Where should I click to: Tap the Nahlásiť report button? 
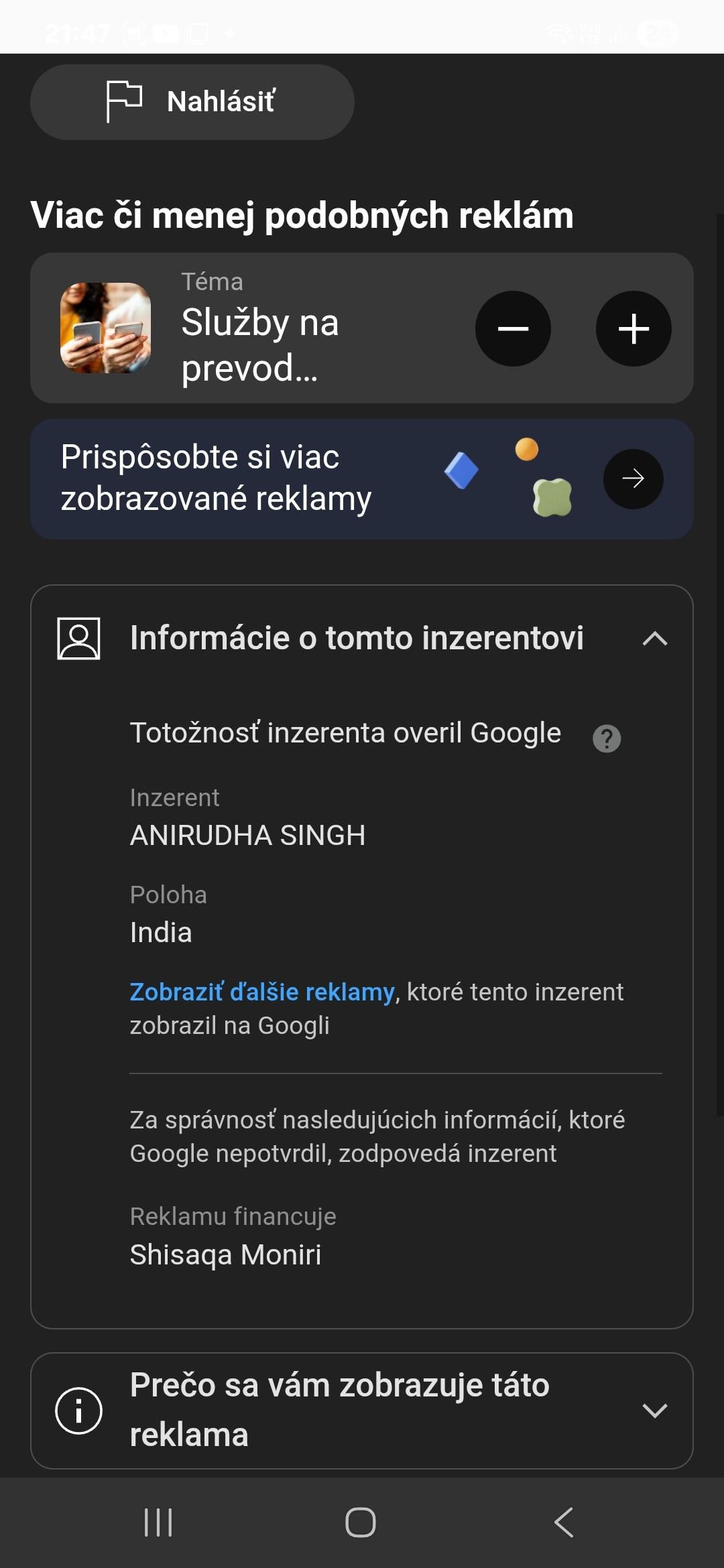pos(192,102)
